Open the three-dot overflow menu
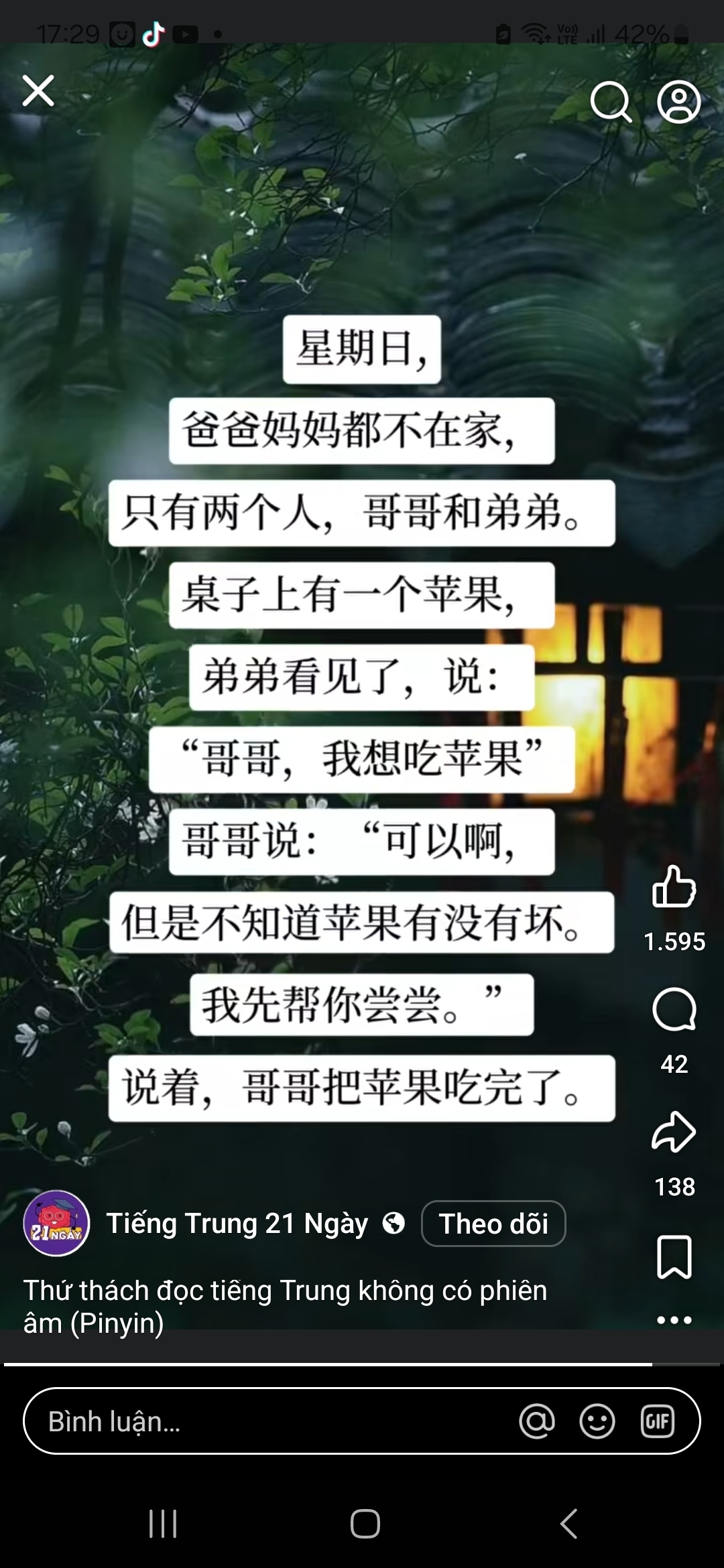The width and height of the screenshot is (724, 1568). pos(674,1320)
